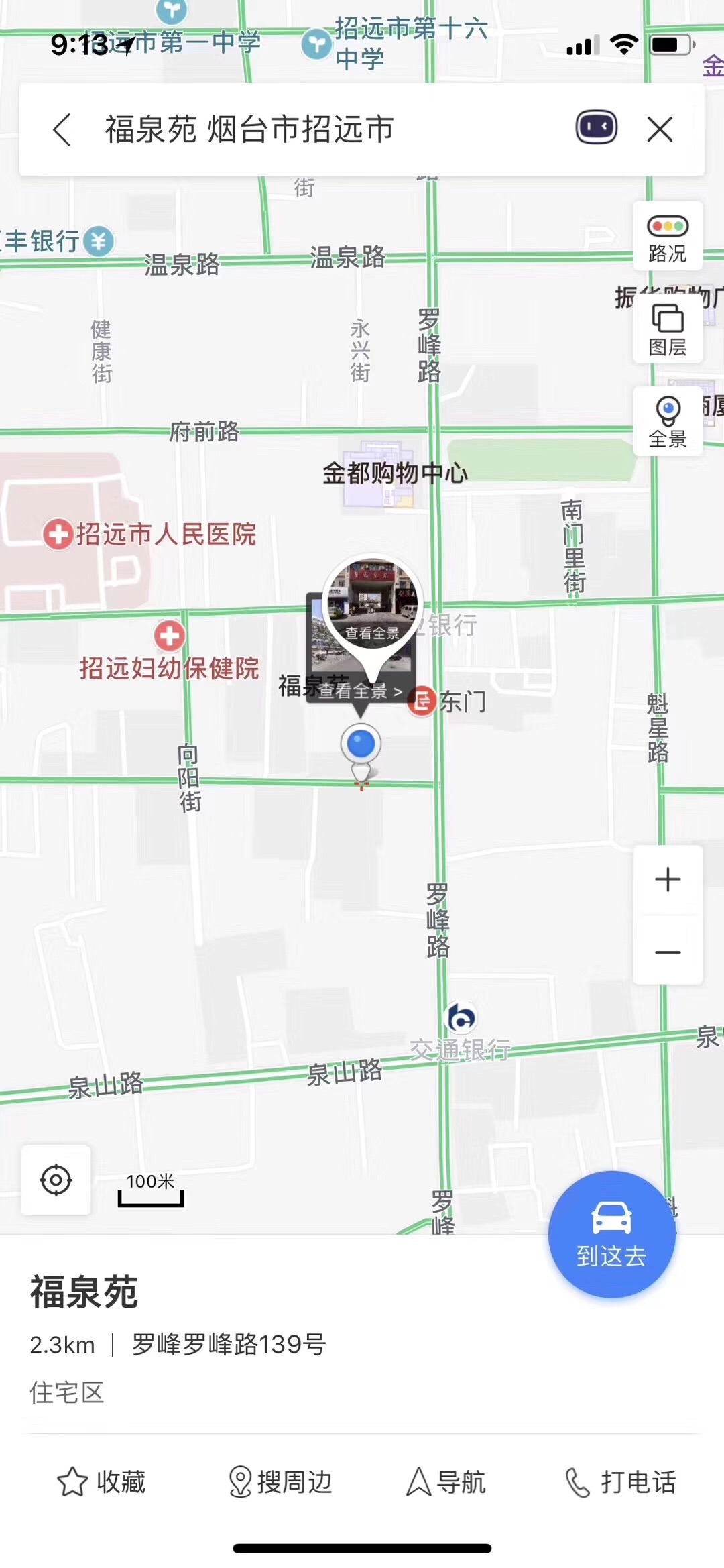Recenter map on my current location
The width and height of the screenshot is (724, 1568).
click(x=56, y=1180)
